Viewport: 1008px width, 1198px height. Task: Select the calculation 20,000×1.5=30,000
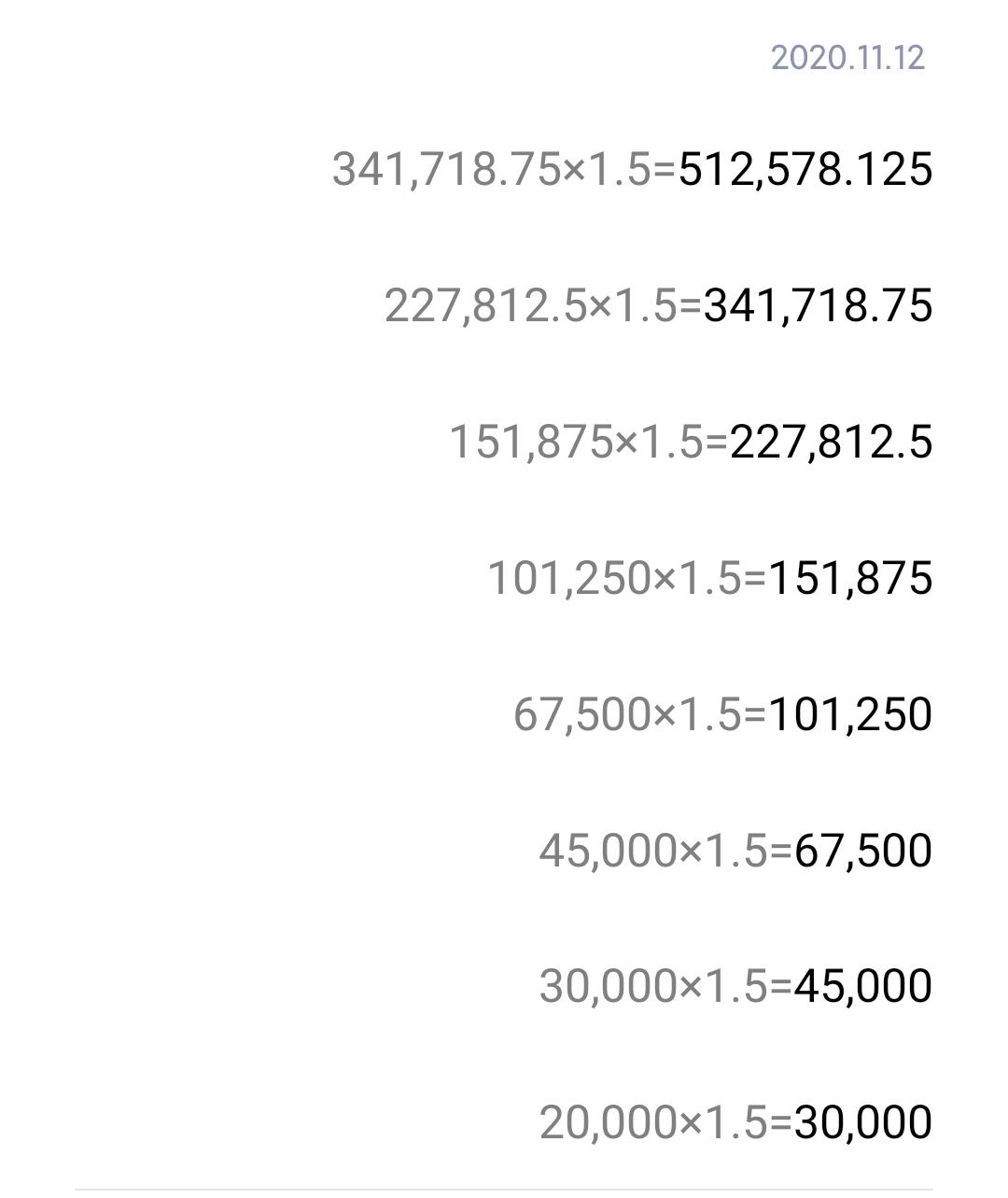(x=735, y=1121)
